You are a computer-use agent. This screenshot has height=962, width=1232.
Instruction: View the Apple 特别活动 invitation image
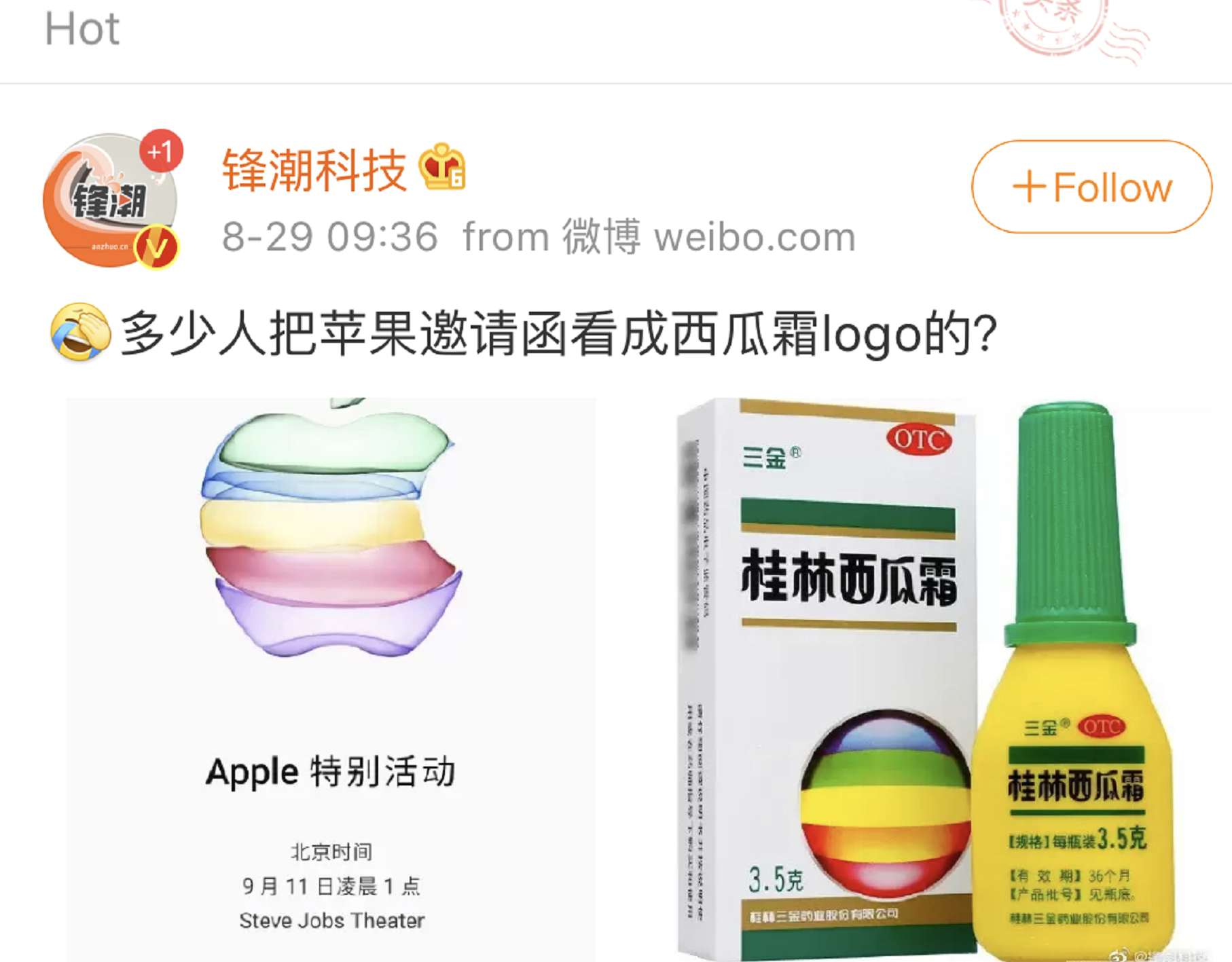(331, 679)
